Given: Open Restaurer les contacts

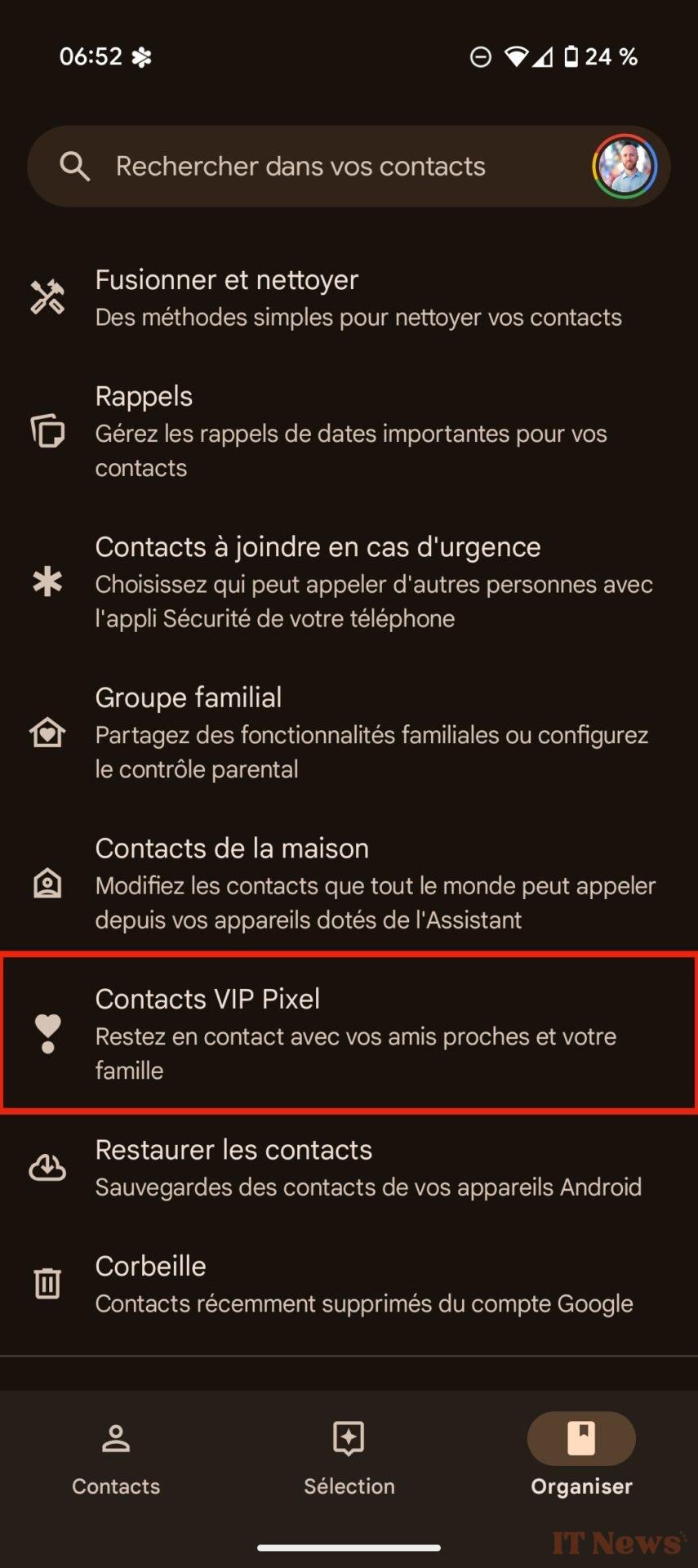Looking at the screenshot, I should click(349, 1168).
